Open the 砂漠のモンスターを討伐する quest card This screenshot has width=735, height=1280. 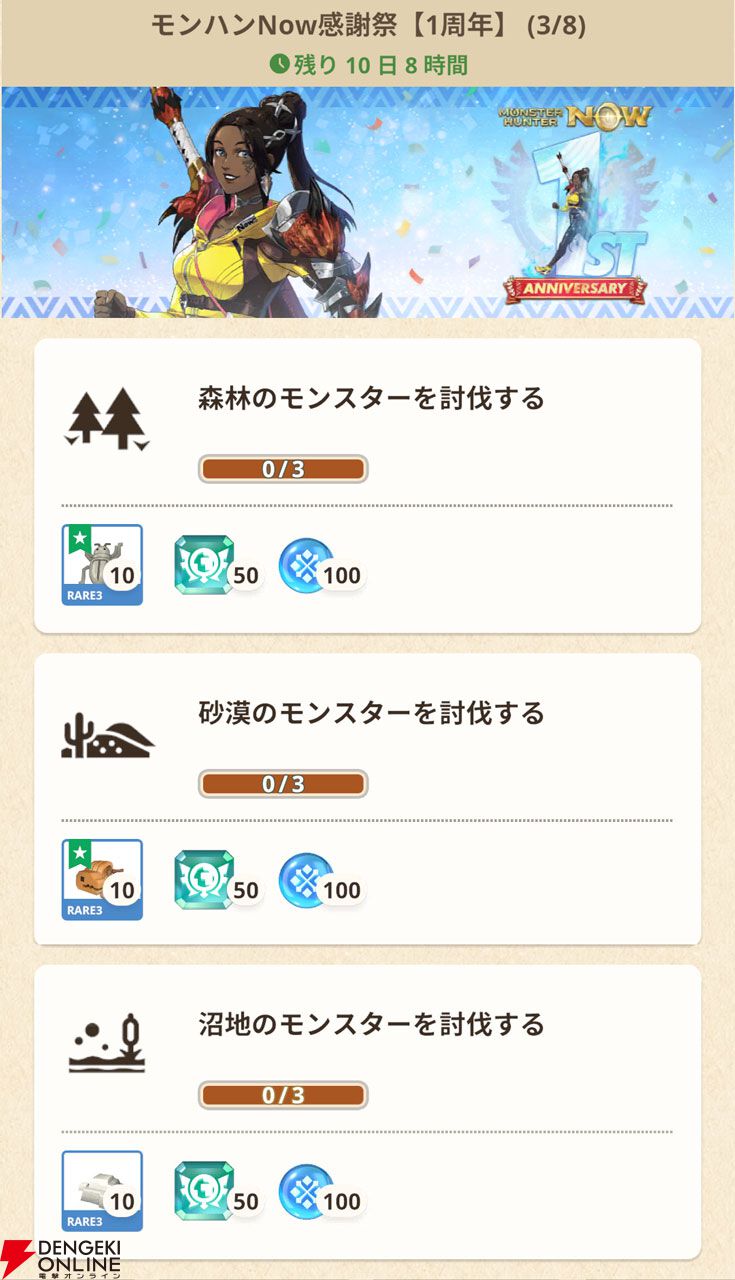point(367,799)
